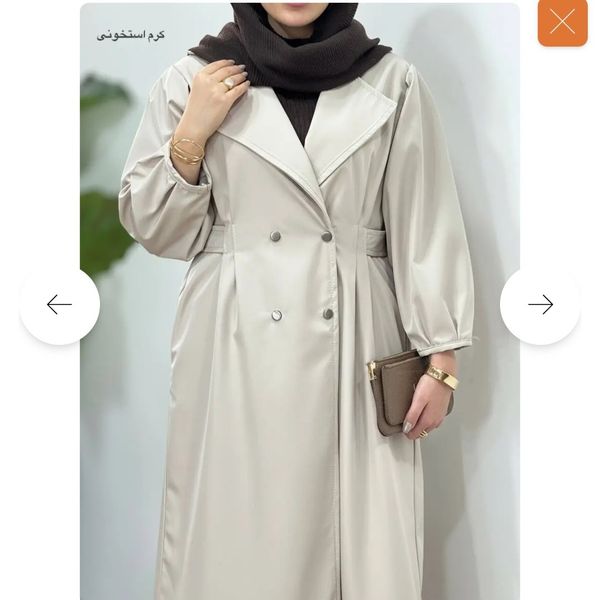This screenshot has width=600, height=600.
Task: Go to the previous product image
Action: (x=60, y=305)
